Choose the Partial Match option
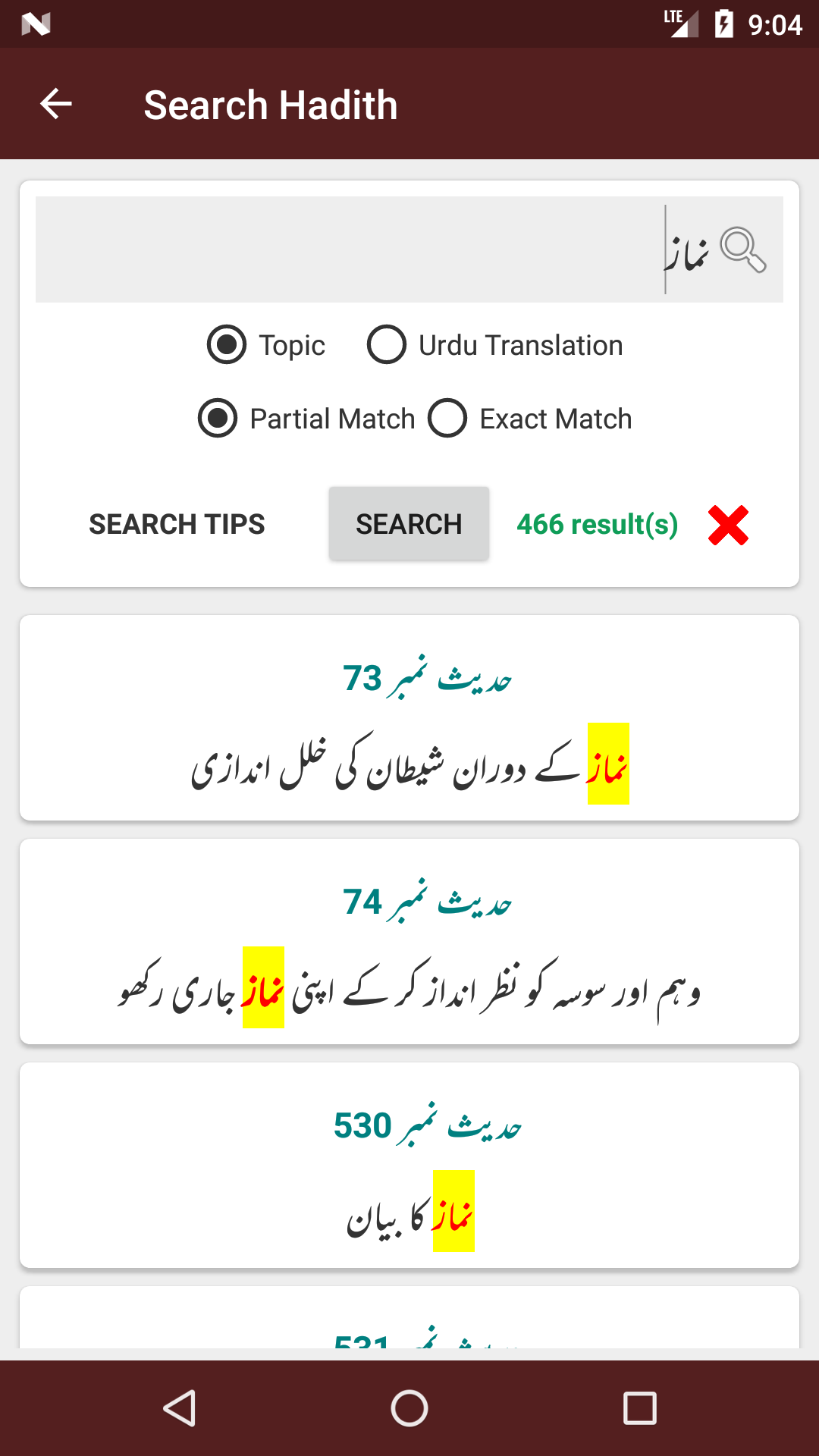The height and width of the screenshot is (1456, 819). tap(218, 419)
